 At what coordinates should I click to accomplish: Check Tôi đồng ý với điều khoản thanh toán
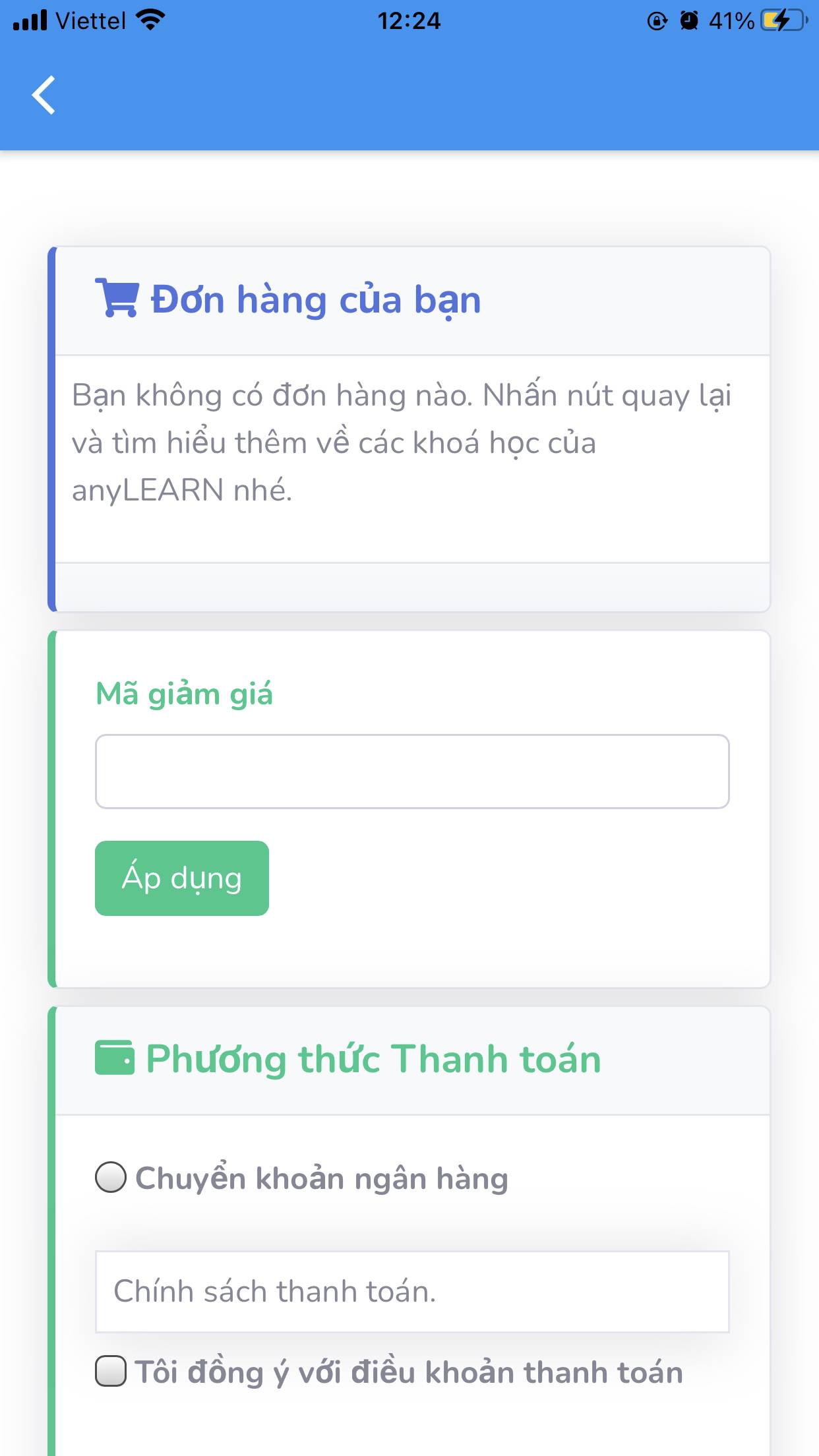[x=111, y=1371]
